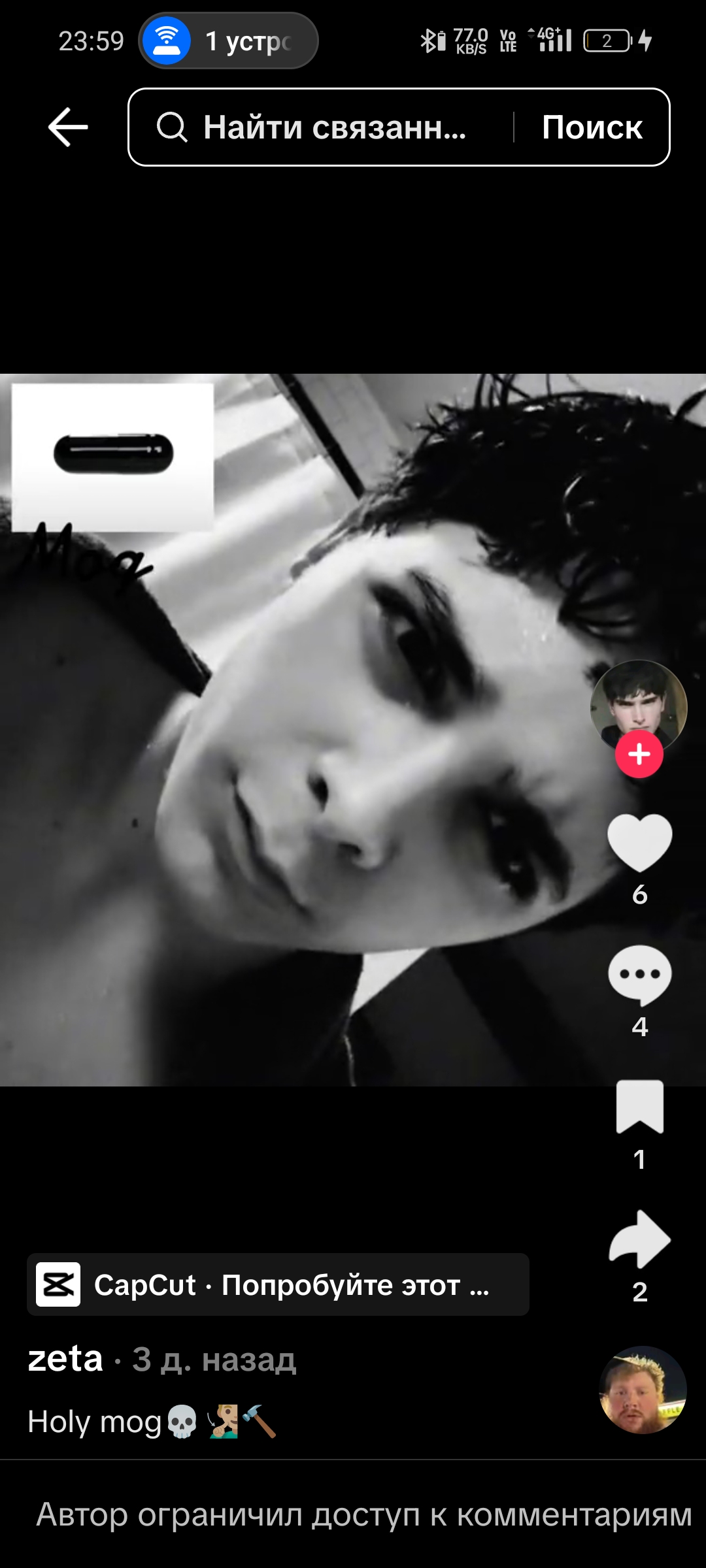
Task: Bookmark this video to favorites
Action: point(639,1106)
